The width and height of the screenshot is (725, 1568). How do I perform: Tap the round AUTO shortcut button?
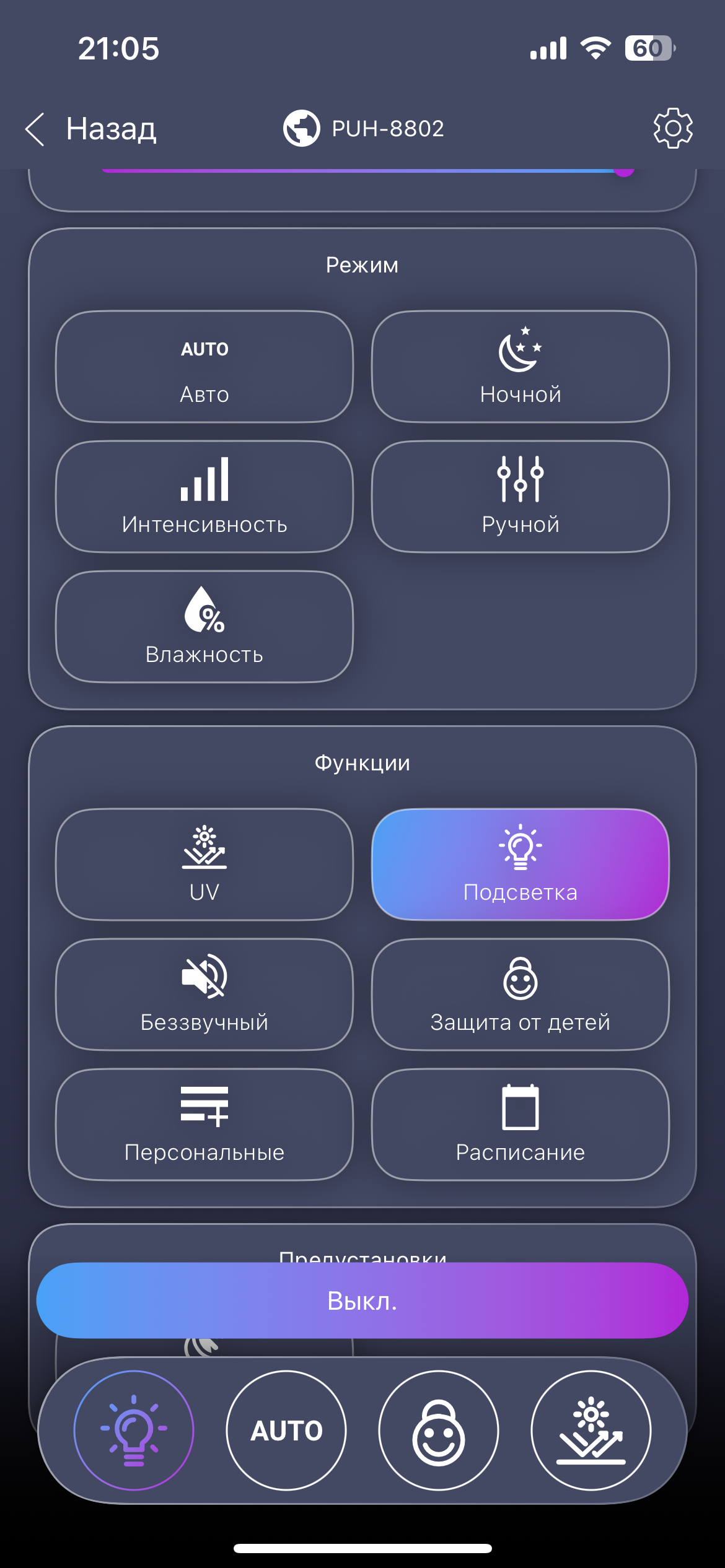coord(286,1431)
